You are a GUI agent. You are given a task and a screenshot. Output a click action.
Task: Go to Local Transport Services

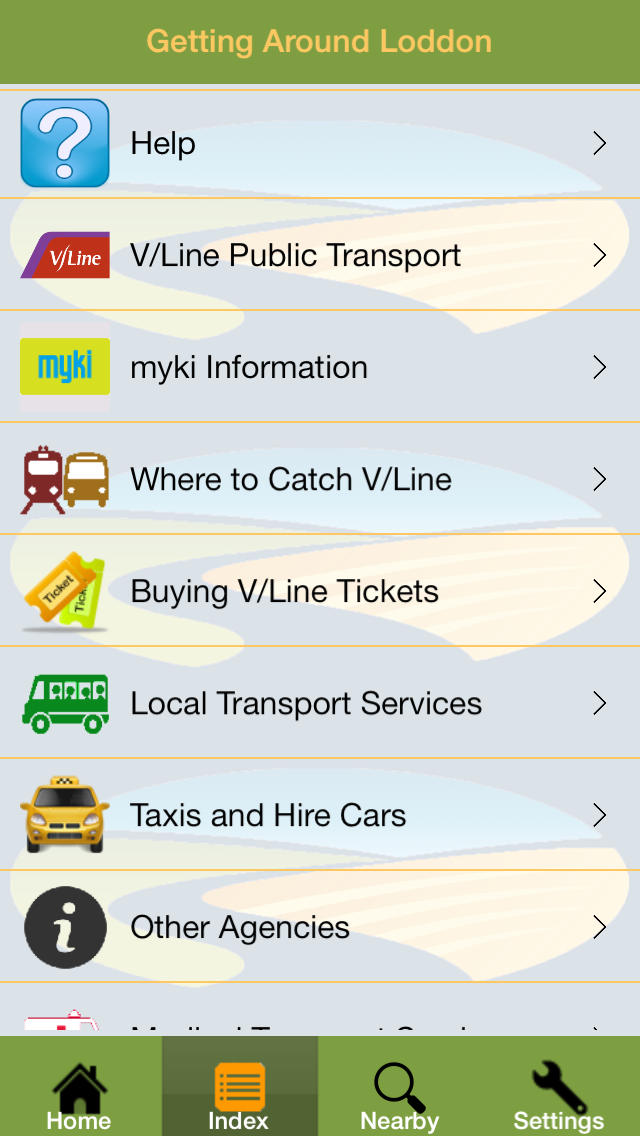320,703
